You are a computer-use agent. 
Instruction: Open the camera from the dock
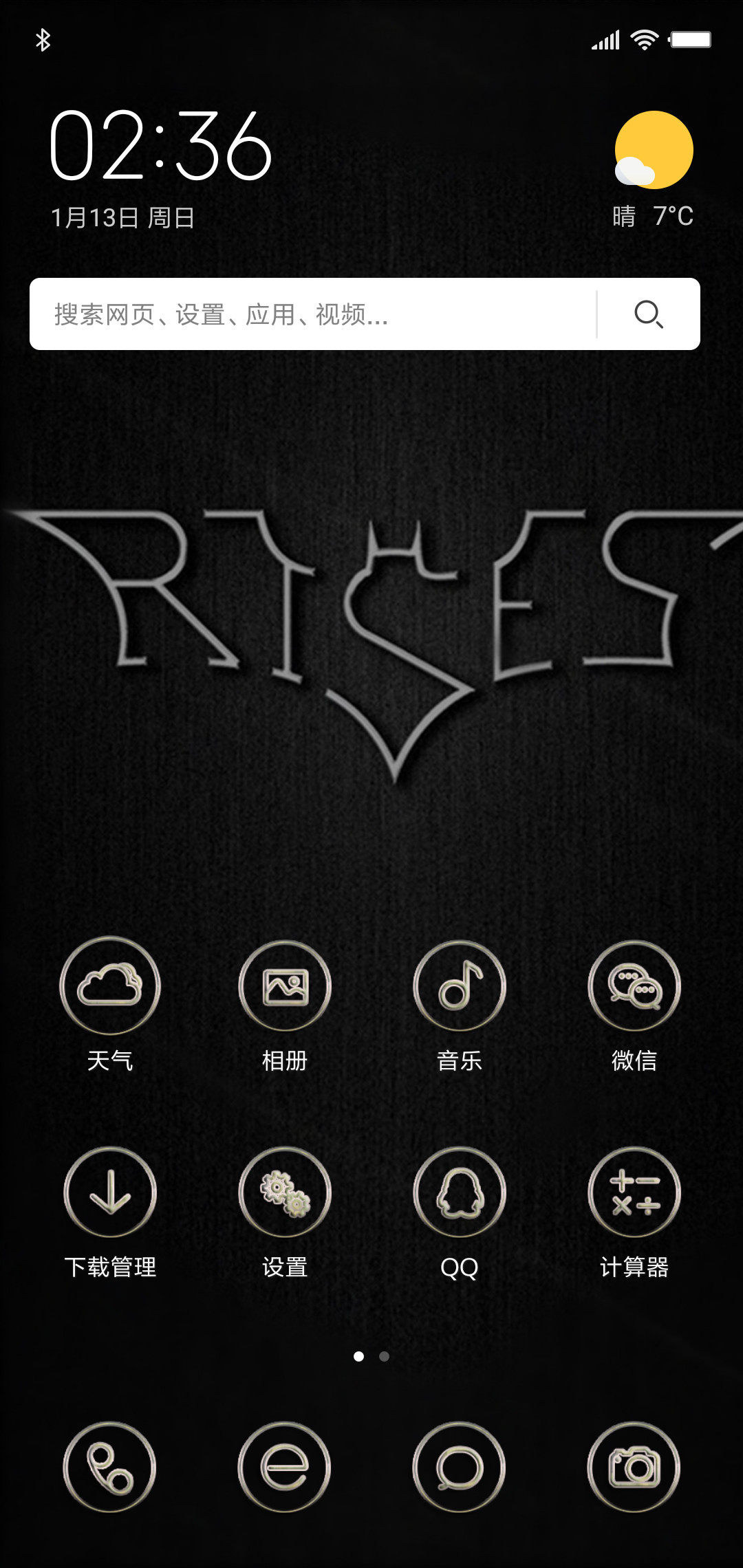point(634,1467)
